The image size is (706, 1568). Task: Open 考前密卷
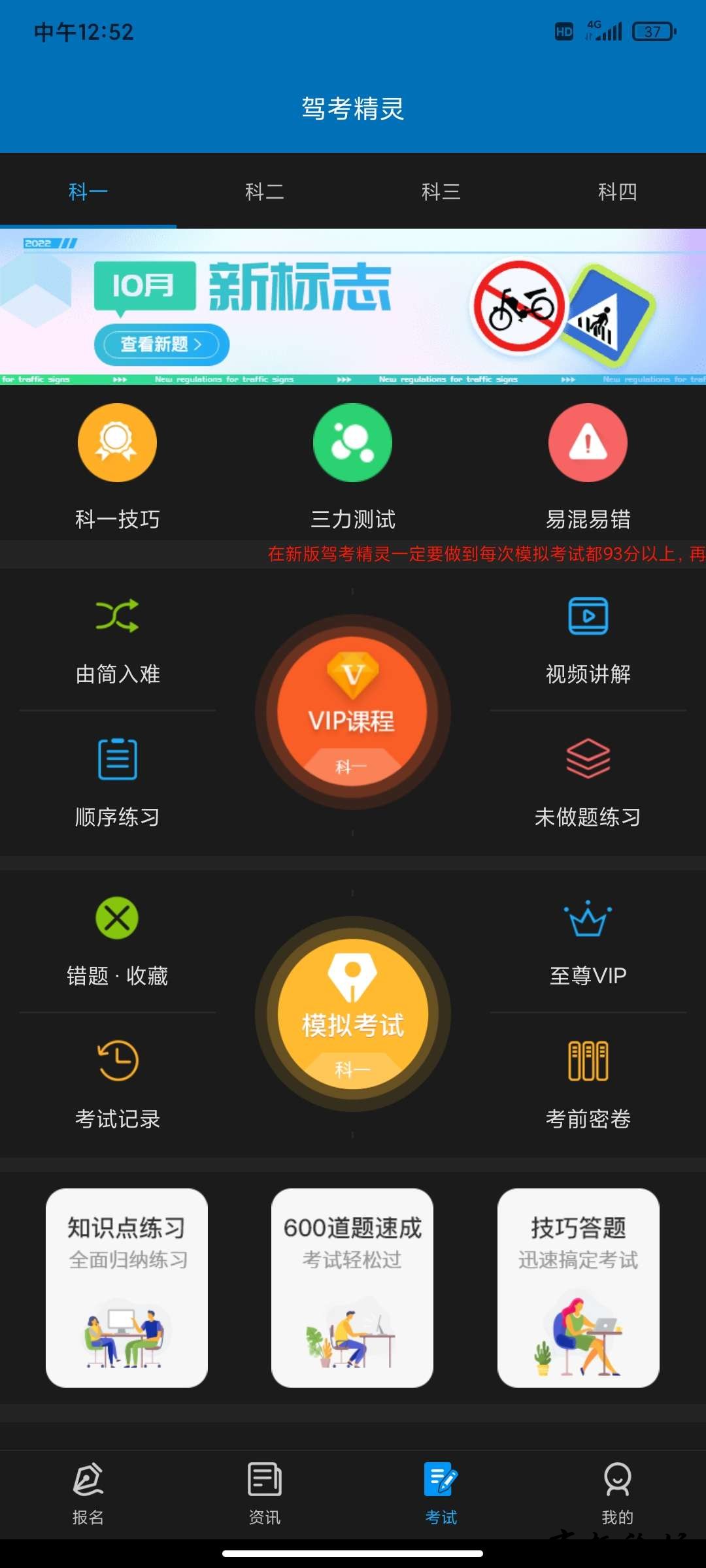click(588, 1085)
